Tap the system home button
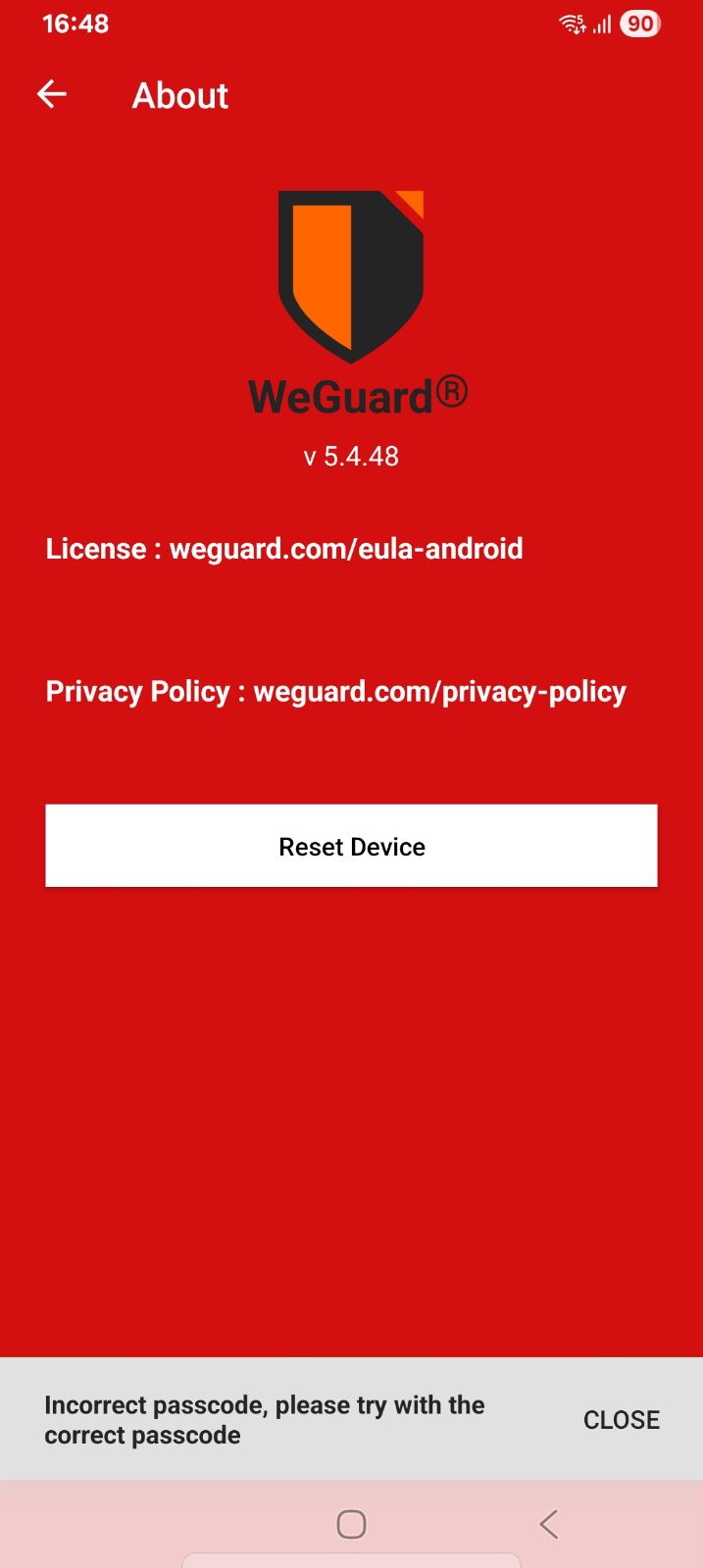This screenshot has width=703, height=1568. [351, 1524]
